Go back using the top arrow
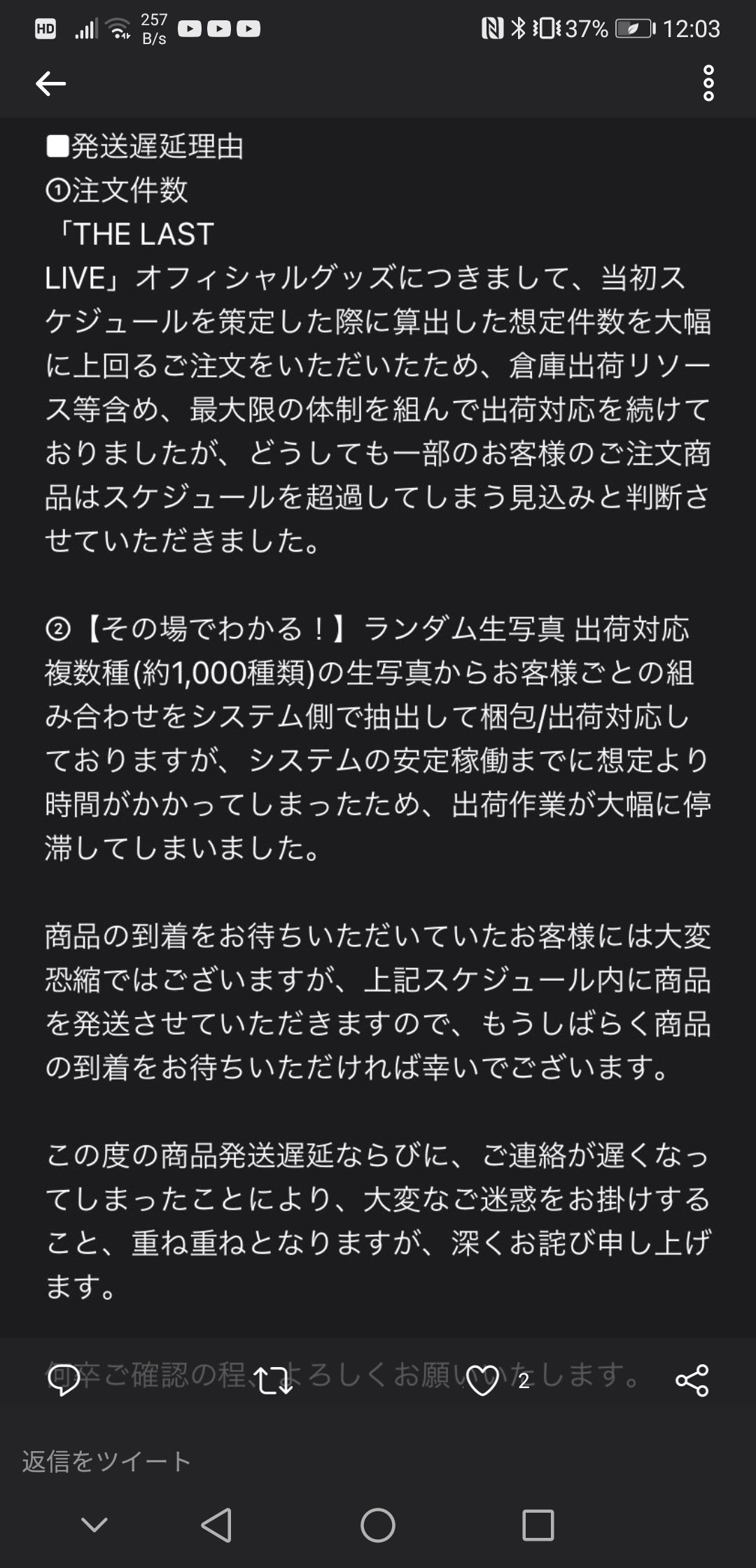Viewport: 756px width, 1568px height. click(x=50, y=84)
